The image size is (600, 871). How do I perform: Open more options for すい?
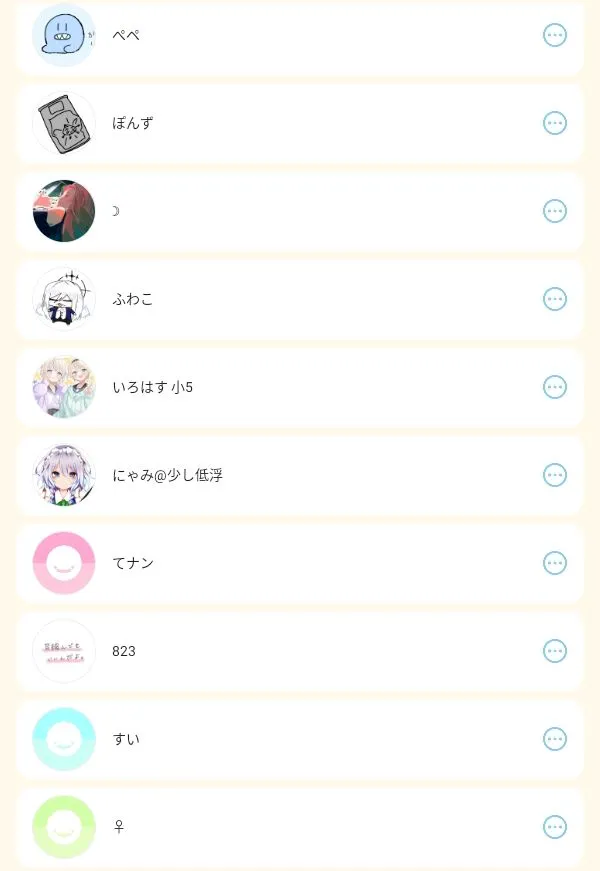click(x=554, y=739)
